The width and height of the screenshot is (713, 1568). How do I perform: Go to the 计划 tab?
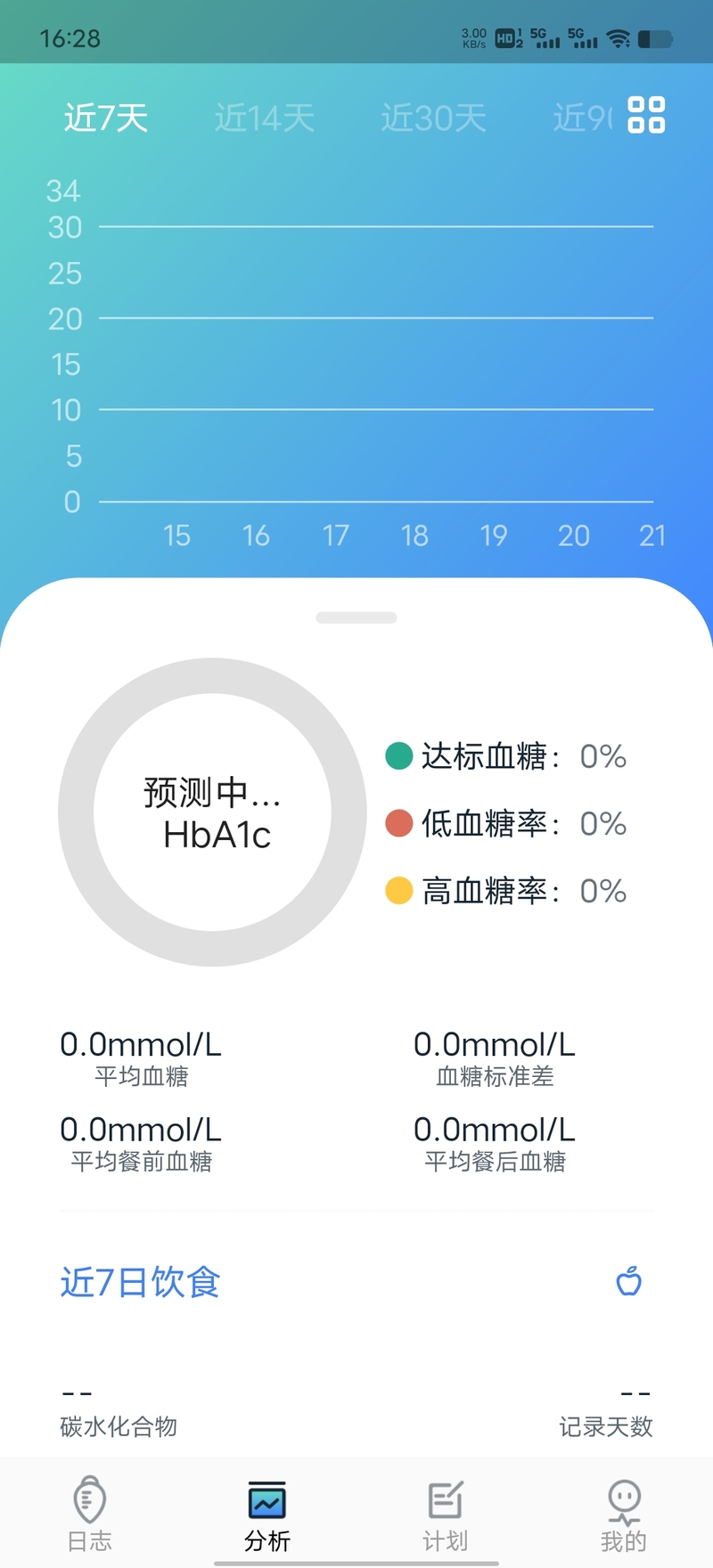tap(446, 1514)
